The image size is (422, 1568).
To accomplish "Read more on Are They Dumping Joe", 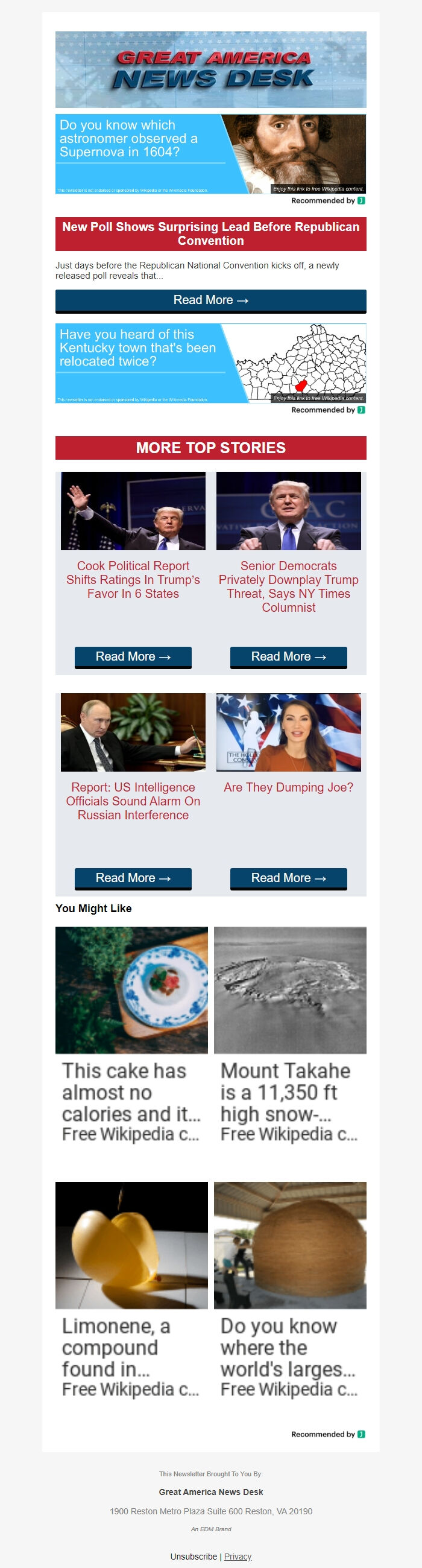I will (288, 877).
